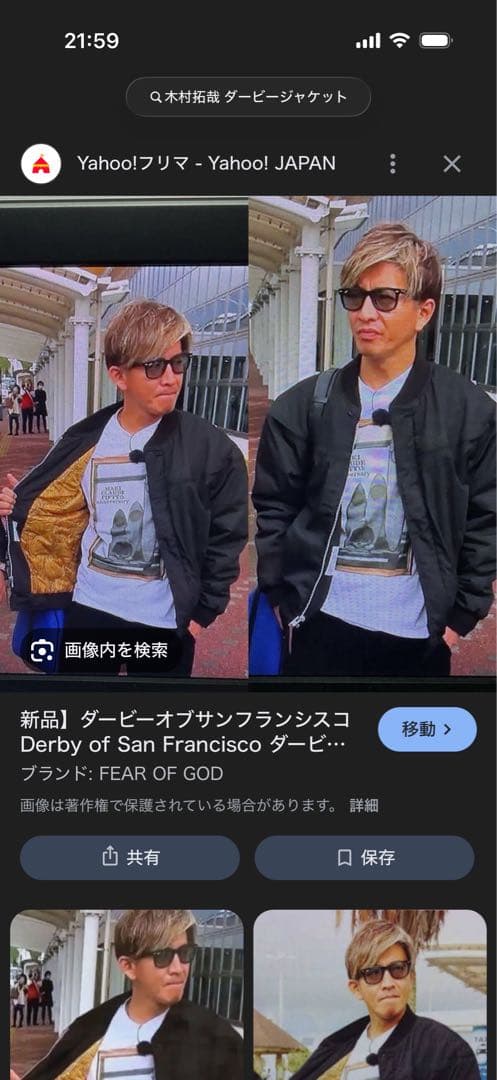Viewport: 497px width, 1080px height.
Task: Share this image with 共有
Action: click(129, 858)
